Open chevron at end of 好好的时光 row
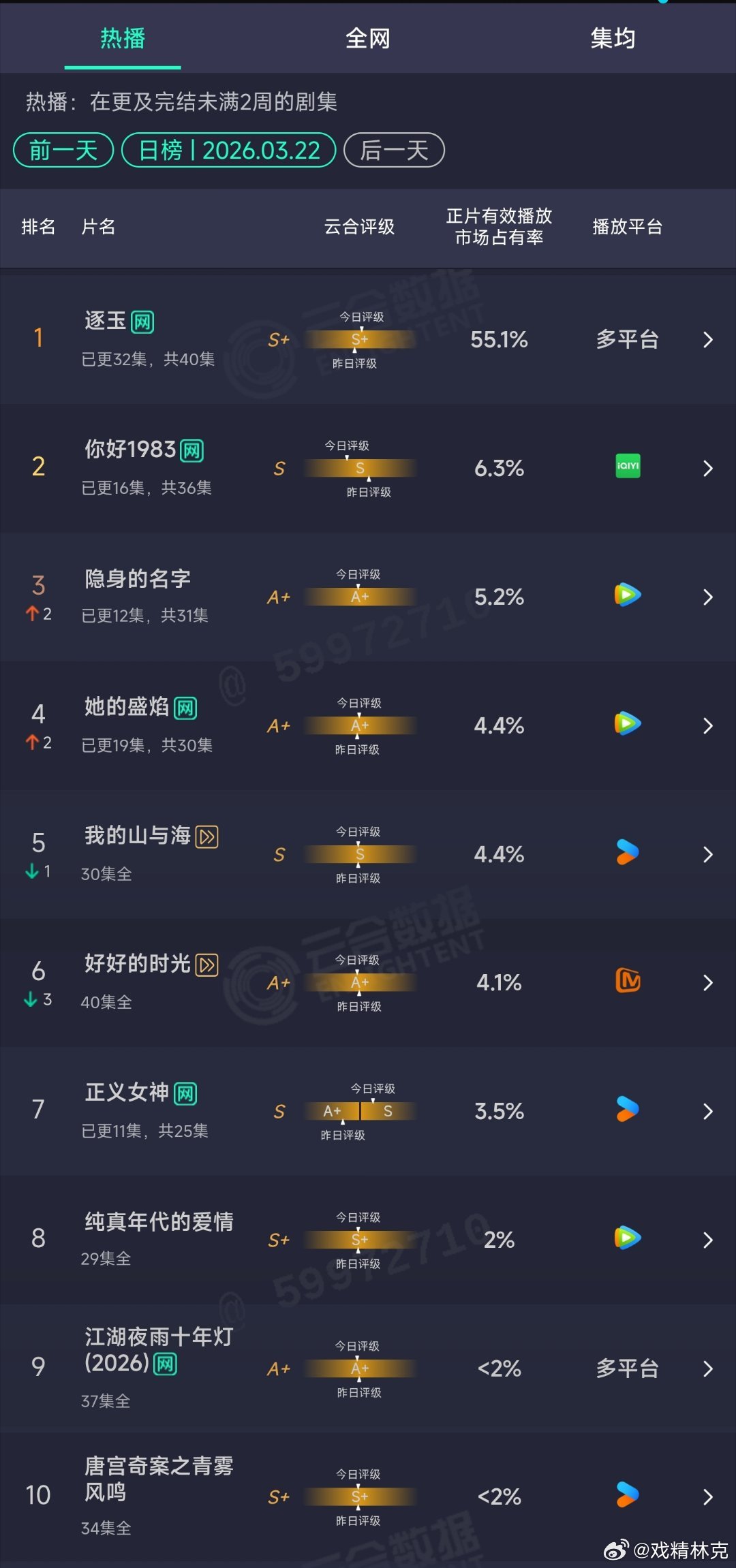The image size is (736, 1568). (x=707, y=982)
